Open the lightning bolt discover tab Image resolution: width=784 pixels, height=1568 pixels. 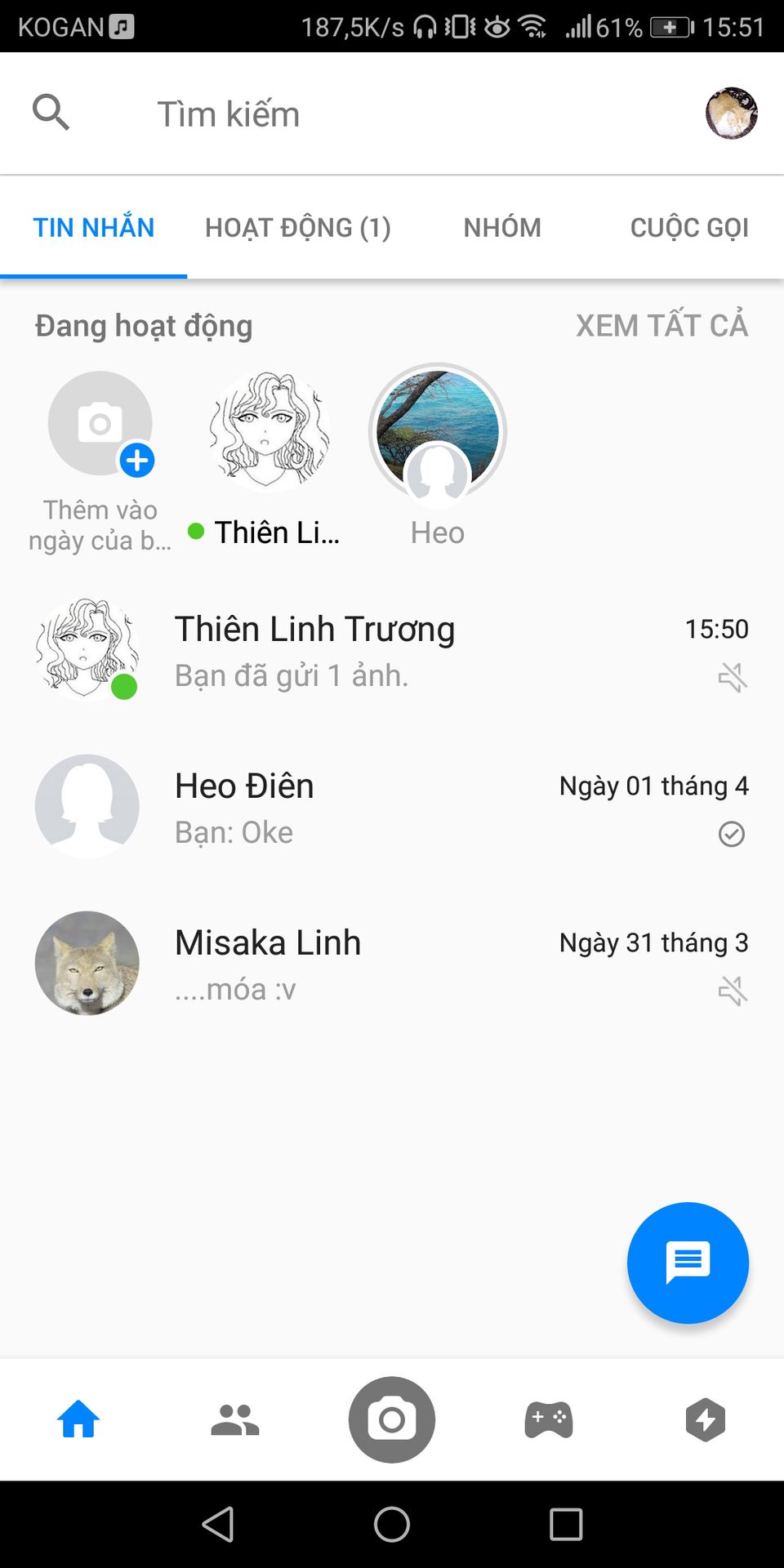click(706, 1420)
